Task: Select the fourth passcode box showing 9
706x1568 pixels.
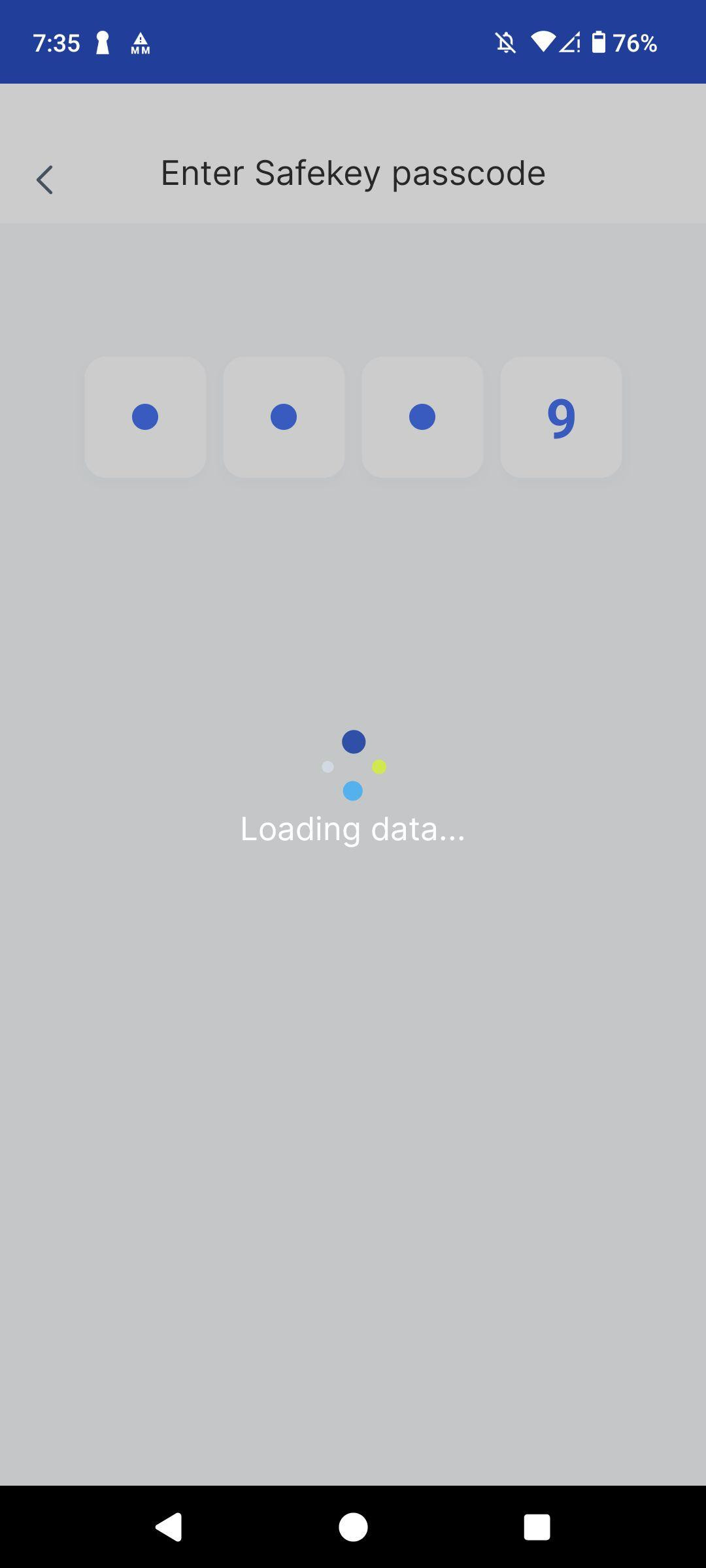Action: point(561,417)
